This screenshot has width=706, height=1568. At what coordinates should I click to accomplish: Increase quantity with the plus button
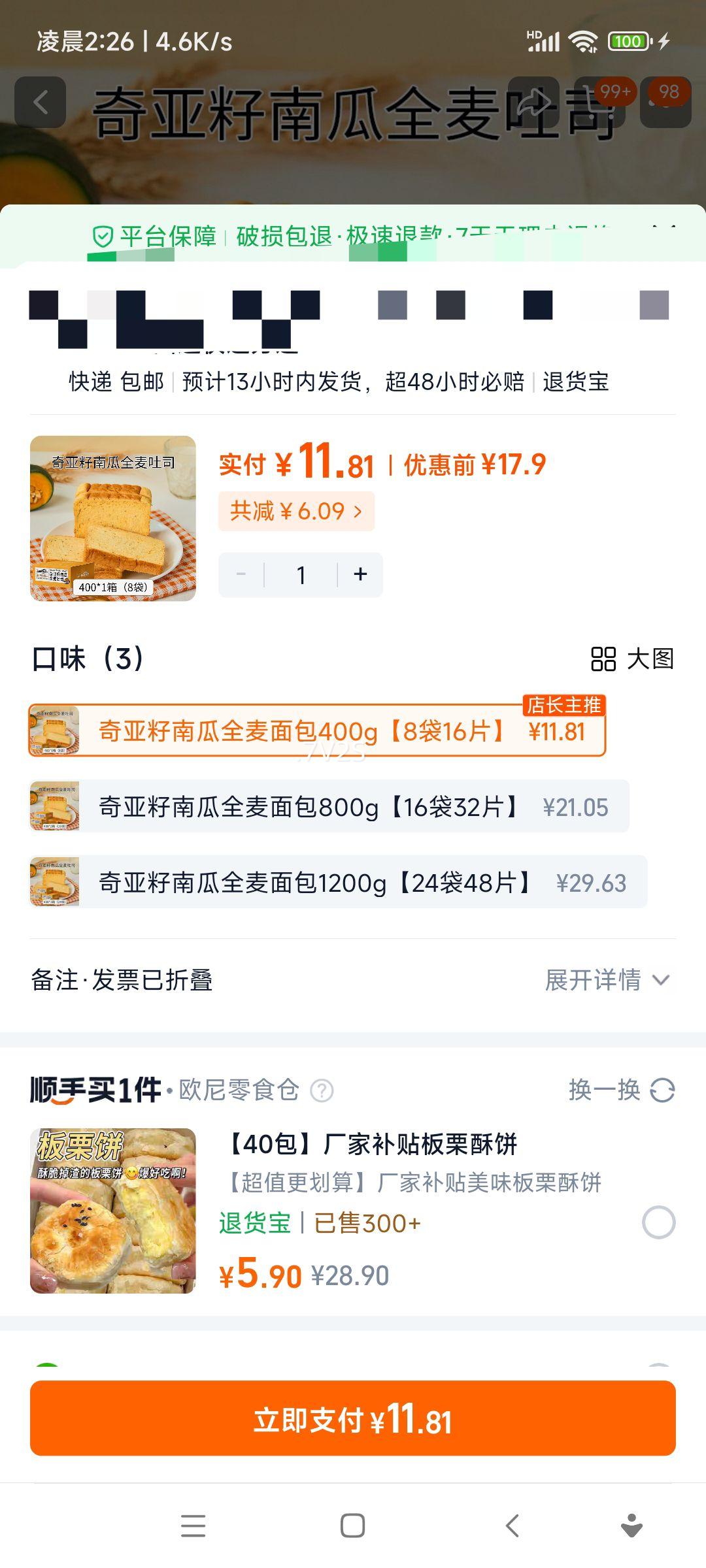(x=360, y=575)
